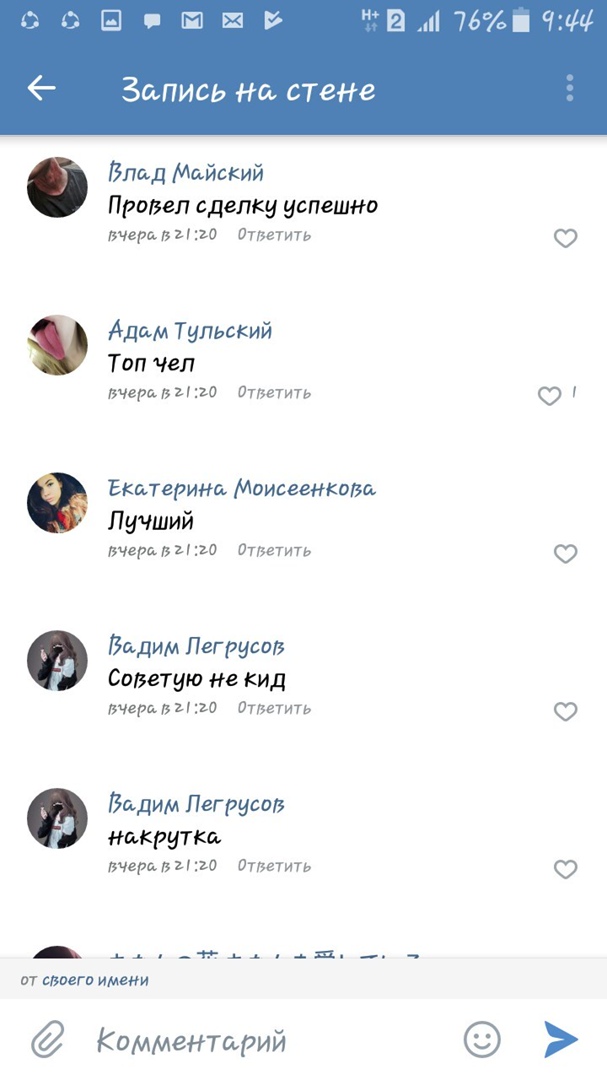Like Екатерина Моисеенкова's comment
This screenshot has height=1080, width=607.
[565, 553]
